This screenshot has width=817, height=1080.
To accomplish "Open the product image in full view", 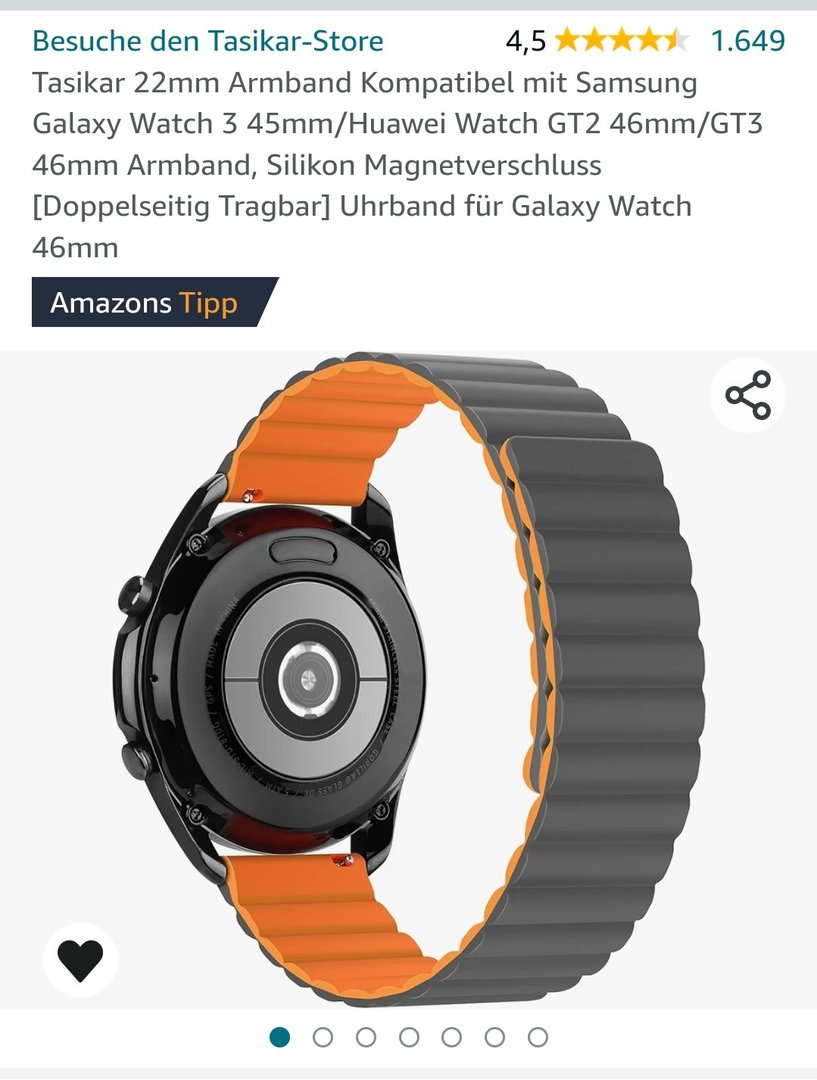I will (408, 680).
